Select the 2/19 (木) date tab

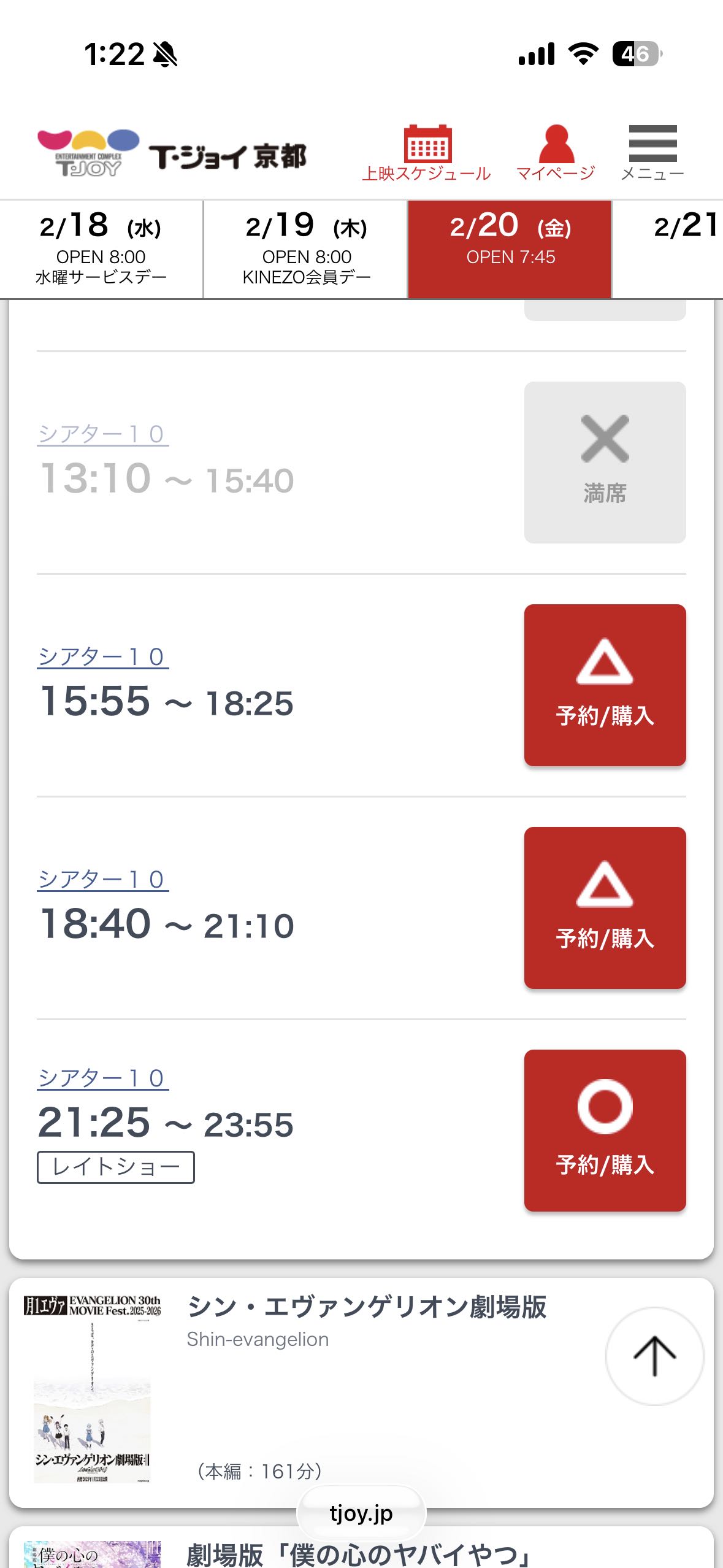pyautogui.click(x=306, y=250)
